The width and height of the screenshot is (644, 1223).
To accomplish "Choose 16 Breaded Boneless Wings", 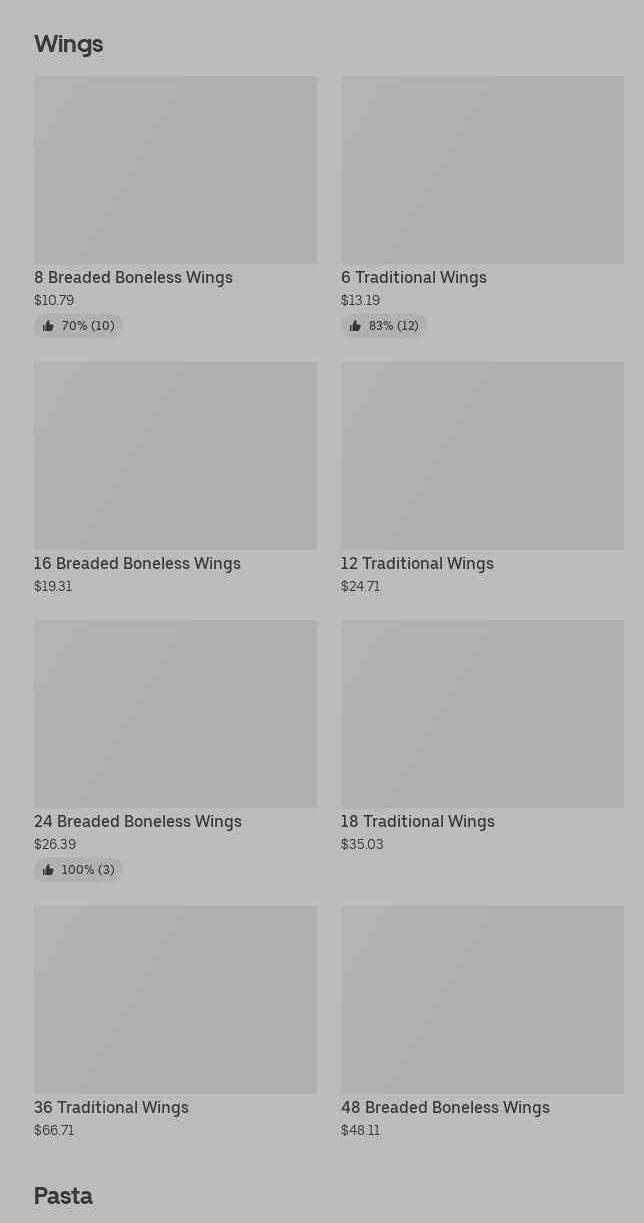I will click(175, 479).
